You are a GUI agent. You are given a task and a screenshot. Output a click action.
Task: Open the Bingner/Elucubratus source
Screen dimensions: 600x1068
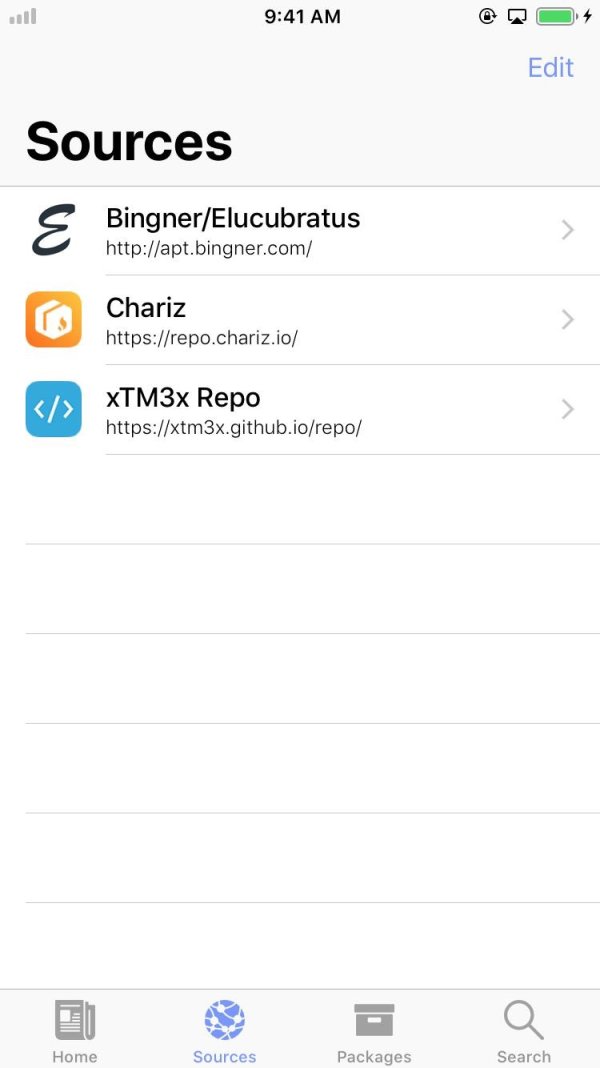pos(300,231)
